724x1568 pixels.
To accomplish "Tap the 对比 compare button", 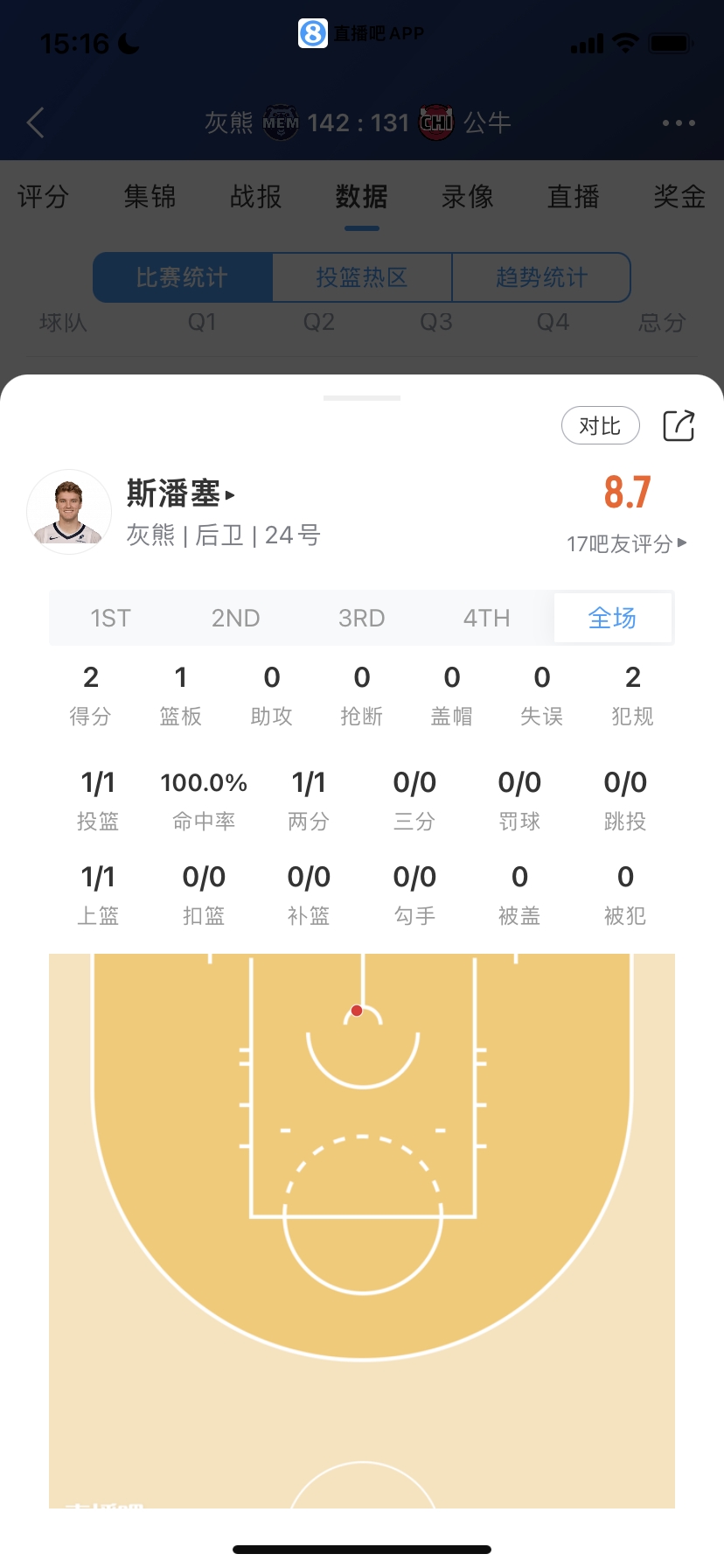I will [x=600, y=426].
